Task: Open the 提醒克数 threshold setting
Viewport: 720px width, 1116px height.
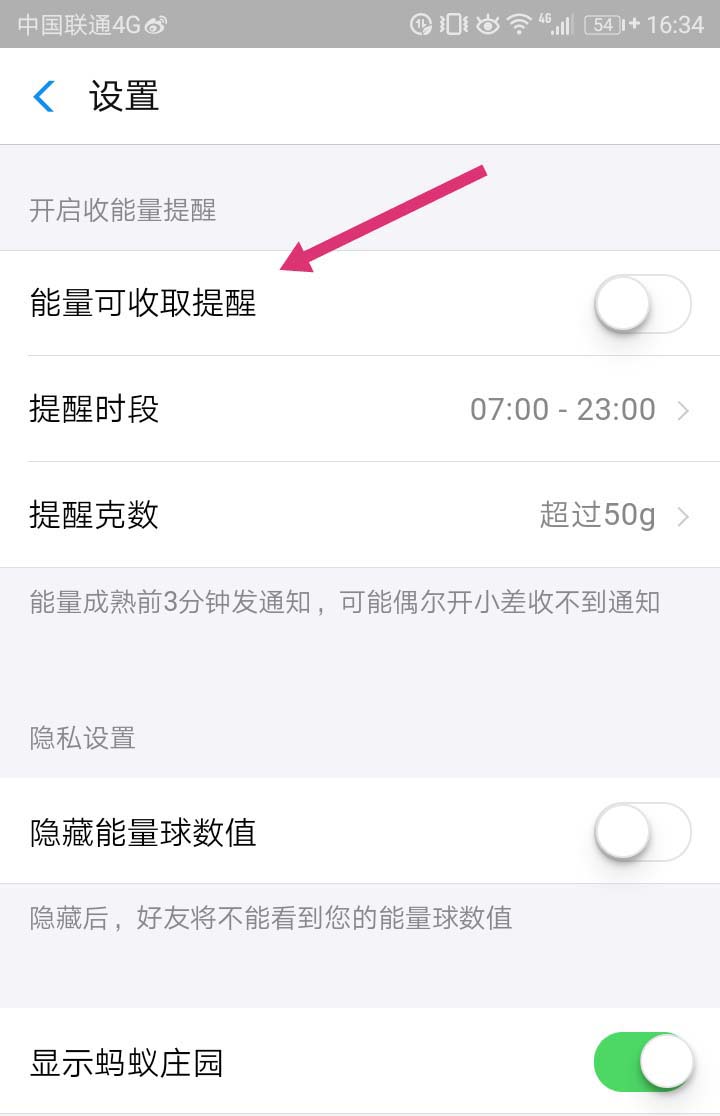Action: pos(360,515)
